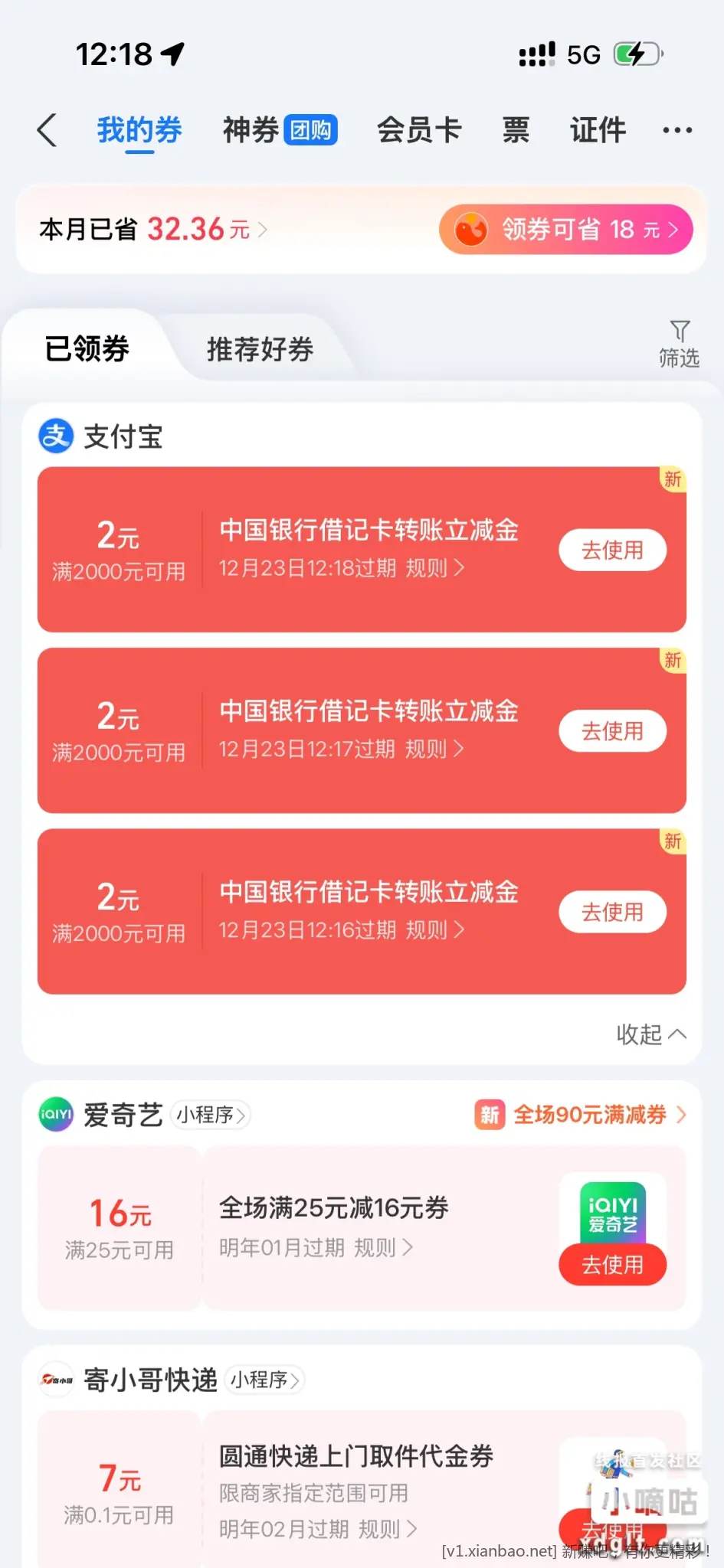View rules of 圆通快递上门取件代金券
The image size is (724, 1568).
(388, 1529)
